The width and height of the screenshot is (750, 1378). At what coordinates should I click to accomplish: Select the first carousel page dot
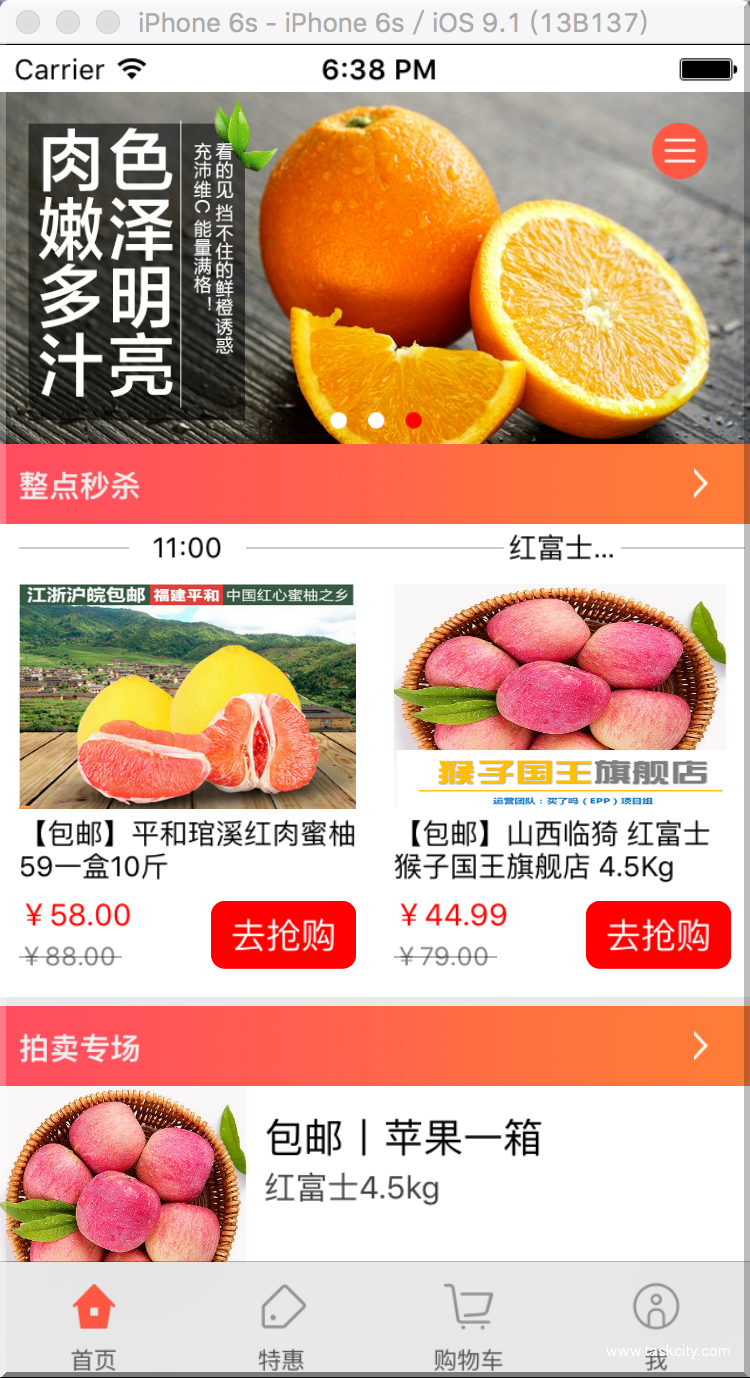(339, 420)
